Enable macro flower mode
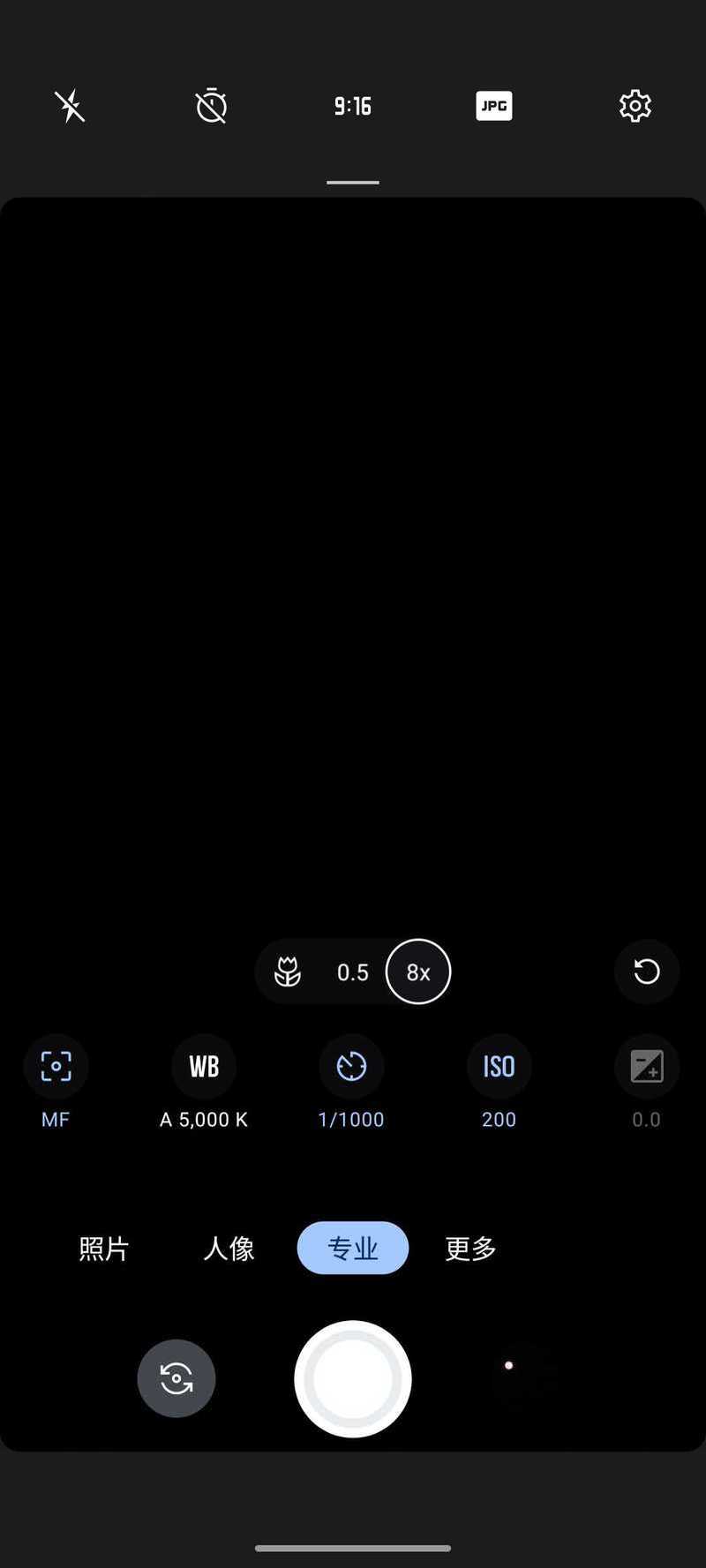Screen dimensions: 706x1568 click(x=288, y=972)
